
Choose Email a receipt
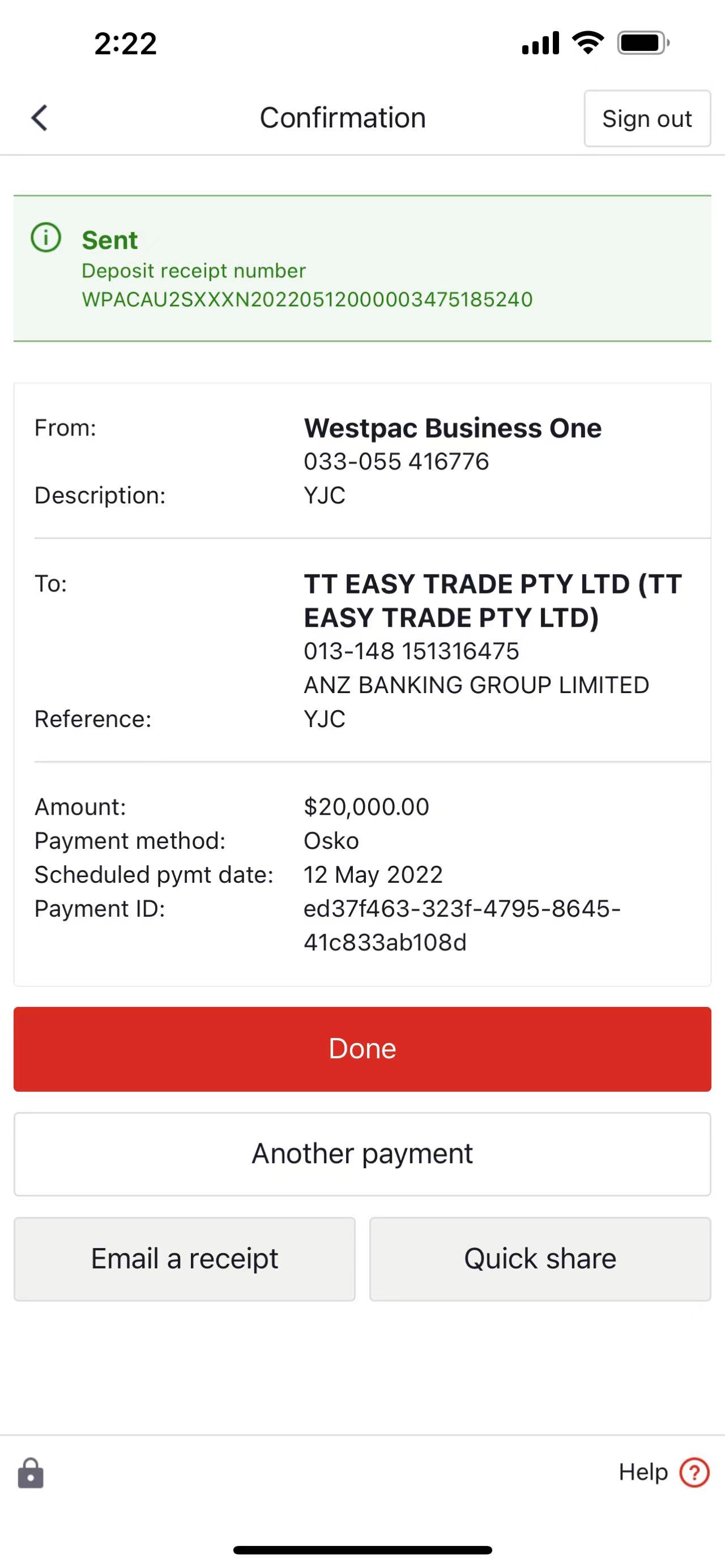(185, 1259)
